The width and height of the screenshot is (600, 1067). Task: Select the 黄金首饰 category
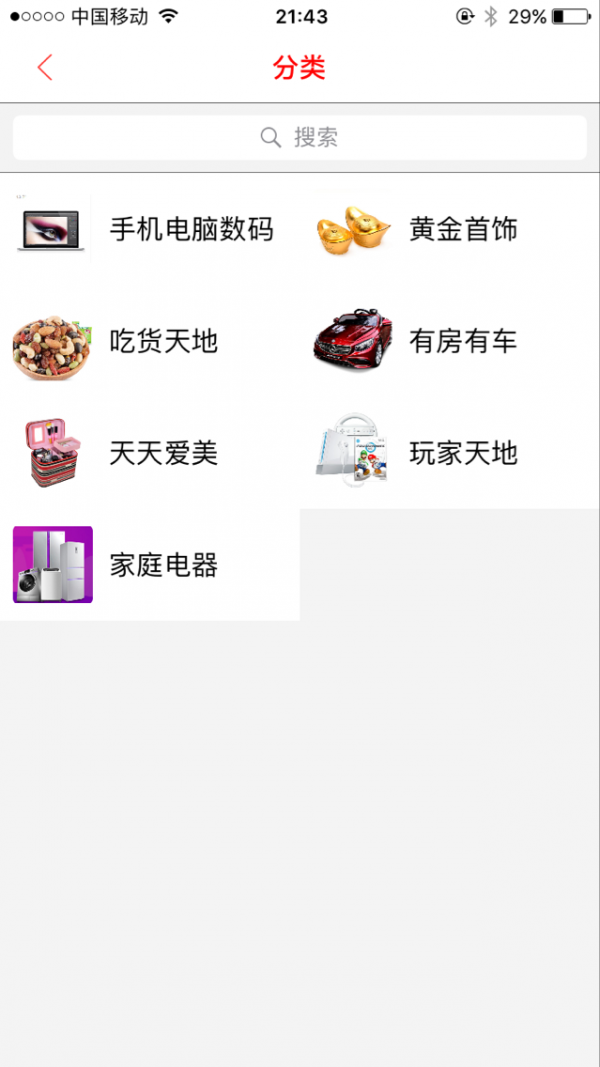450,230
